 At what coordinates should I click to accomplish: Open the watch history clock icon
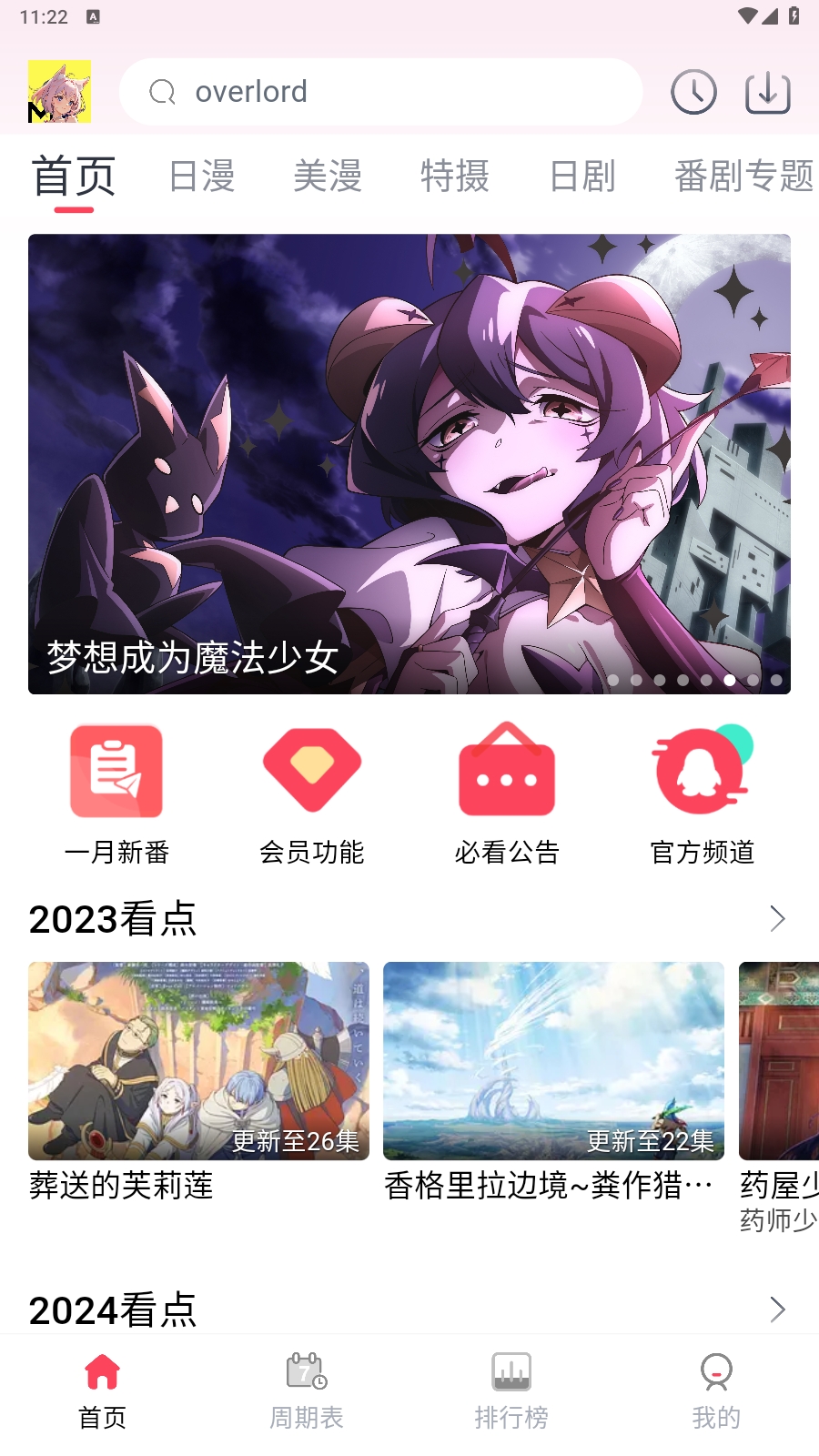coord(693,92)
